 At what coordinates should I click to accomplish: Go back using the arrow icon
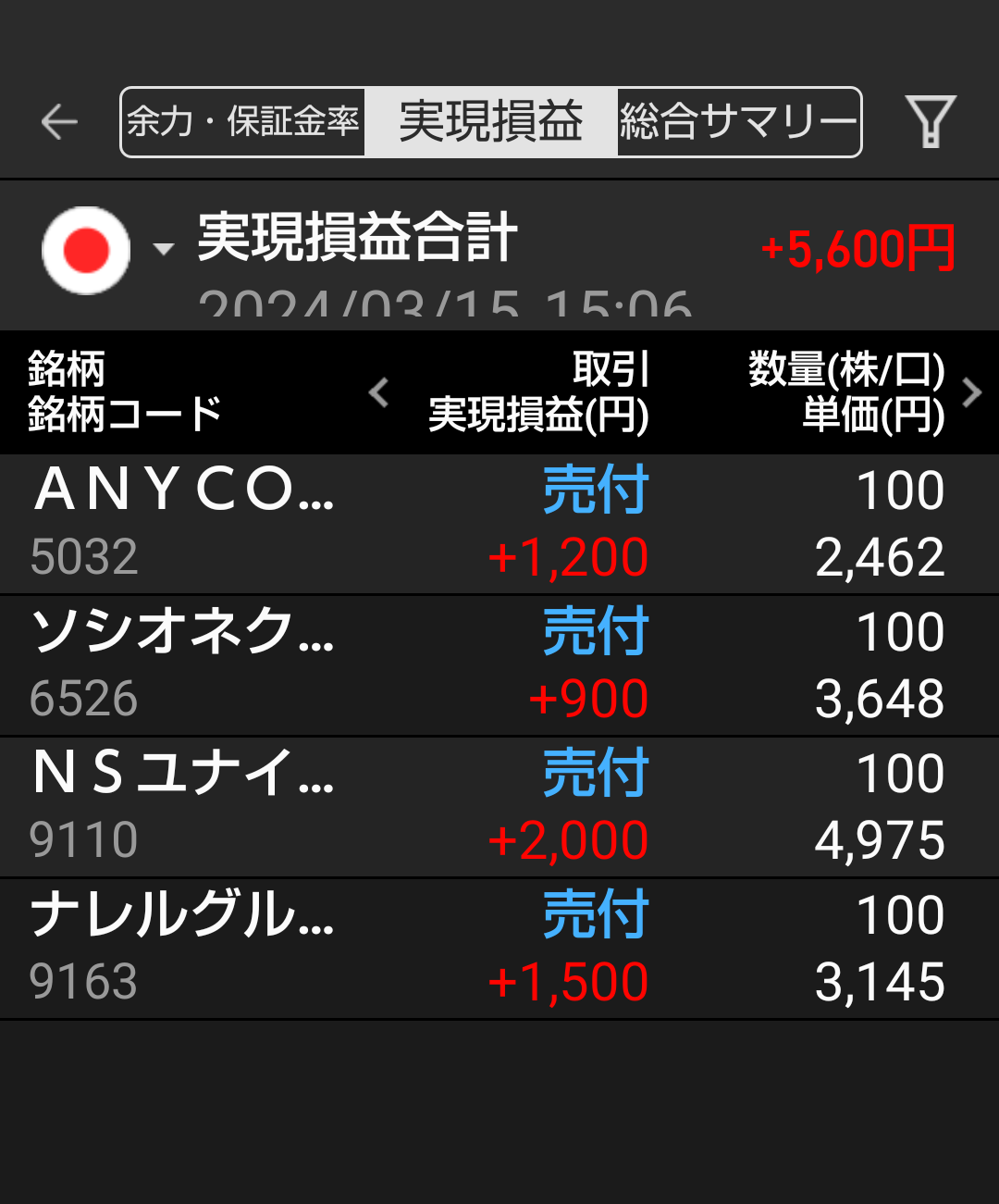point(59,122)
